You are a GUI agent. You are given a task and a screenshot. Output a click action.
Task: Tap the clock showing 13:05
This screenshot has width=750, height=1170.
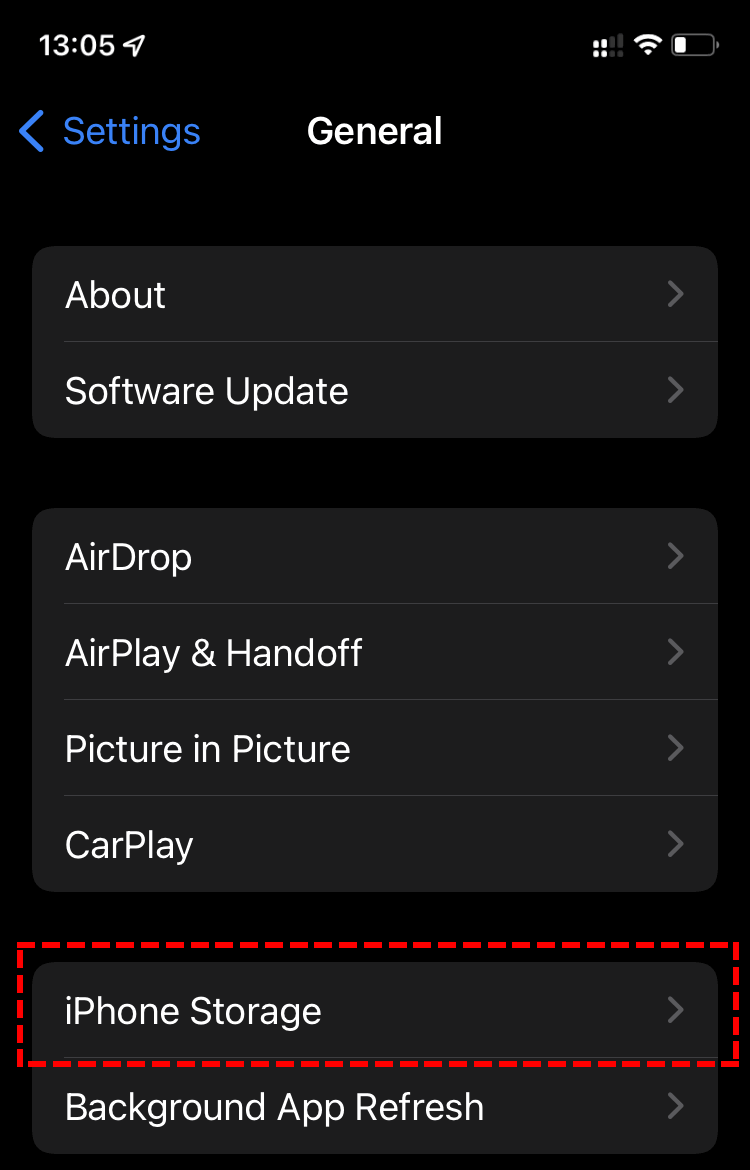coord(75,44)
